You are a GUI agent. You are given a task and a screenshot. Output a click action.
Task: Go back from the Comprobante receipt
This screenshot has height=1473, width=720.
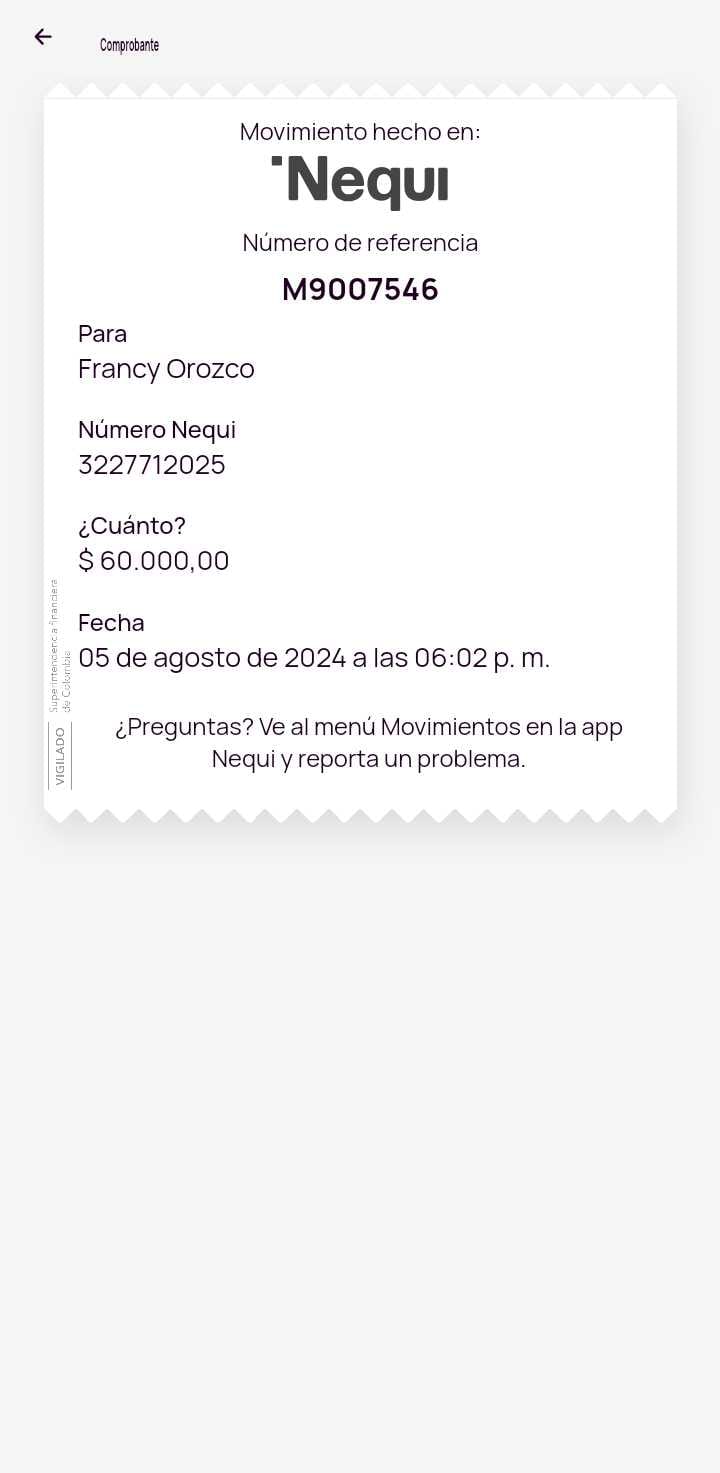[x=43, y=37]
